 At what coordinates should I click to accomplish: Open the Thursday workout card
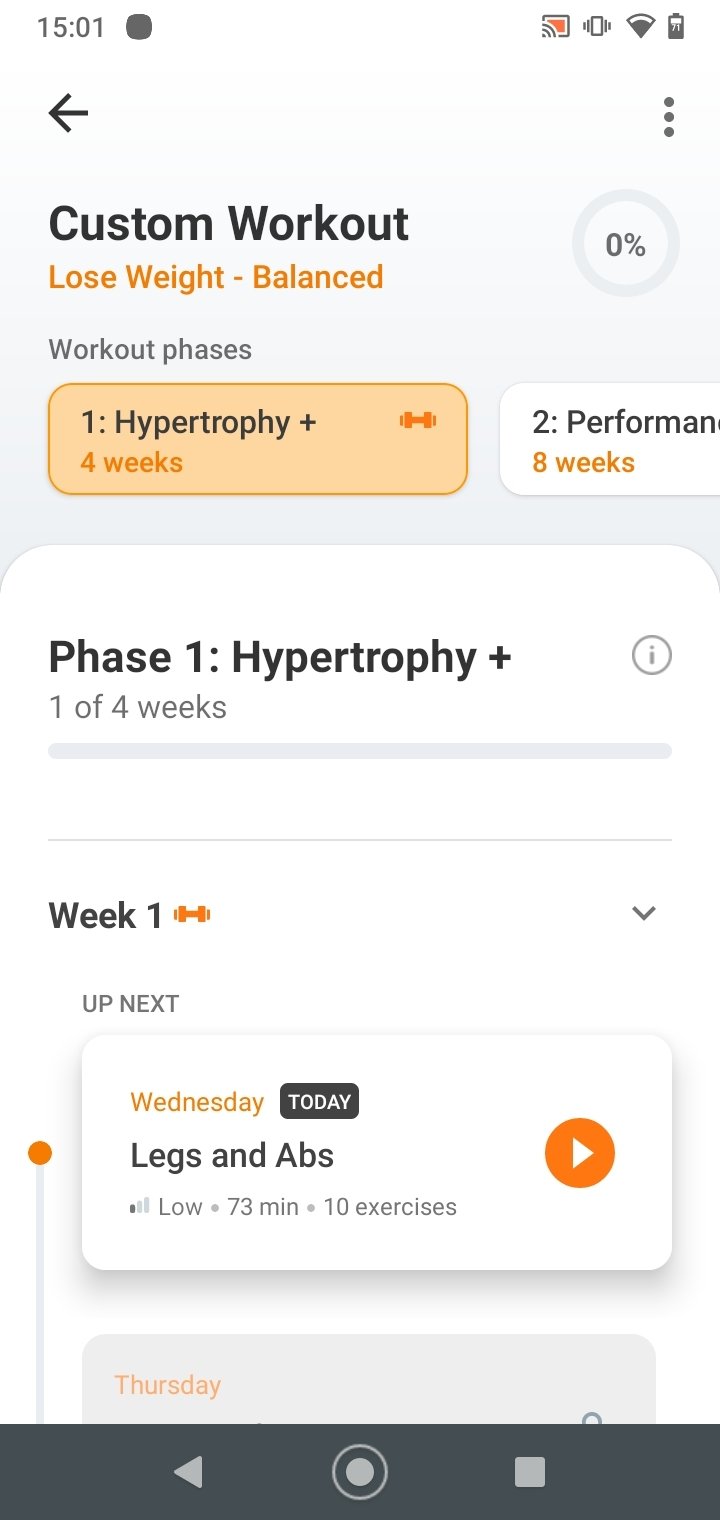[x=368, y=1379]
